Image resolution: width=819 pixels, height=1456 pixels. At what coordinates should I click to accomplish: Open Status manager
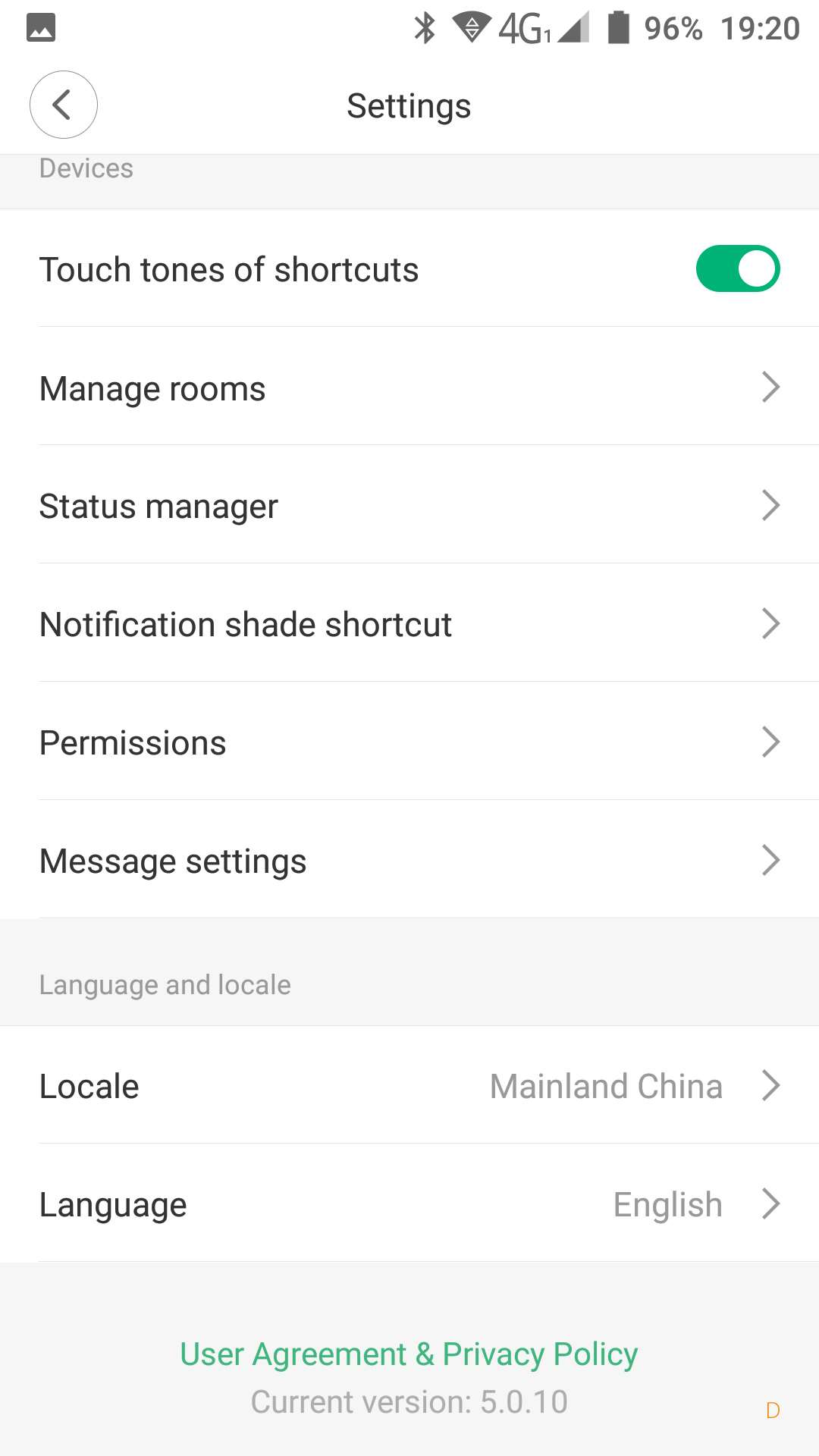pyautogui.click(x=409, y=506)
